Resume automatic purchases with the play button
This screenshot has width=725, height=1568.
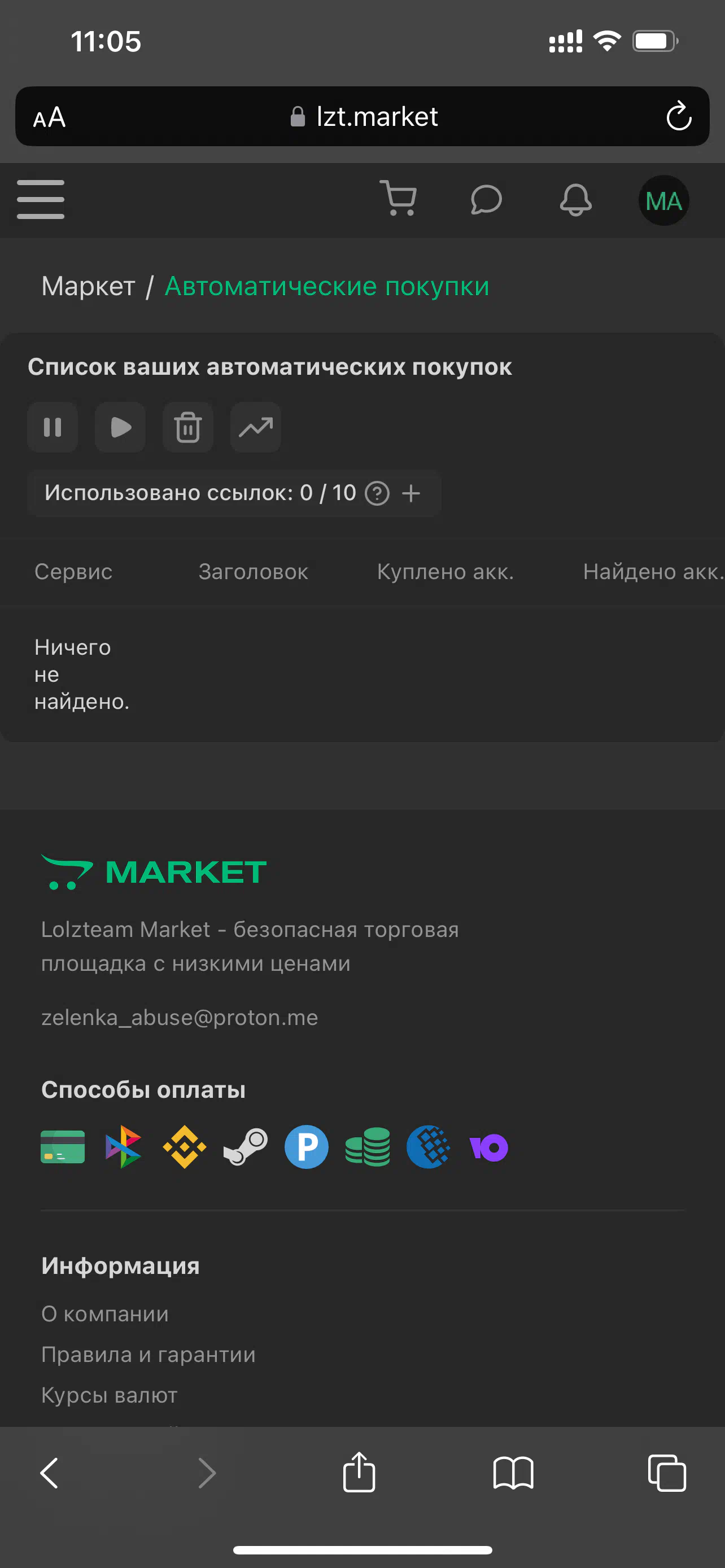coord(120,427)
